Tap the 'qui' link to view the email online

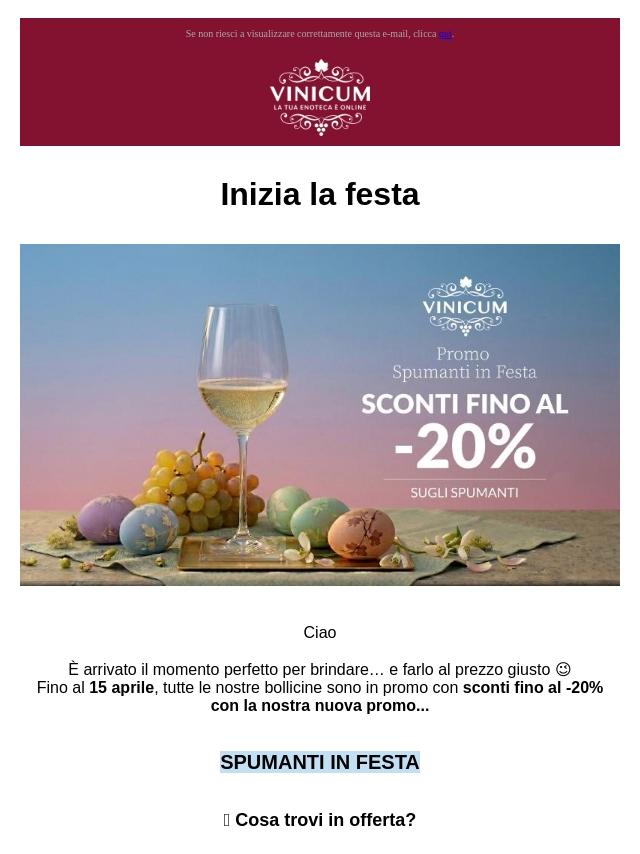pyautogui.click(x=446, y=34)
